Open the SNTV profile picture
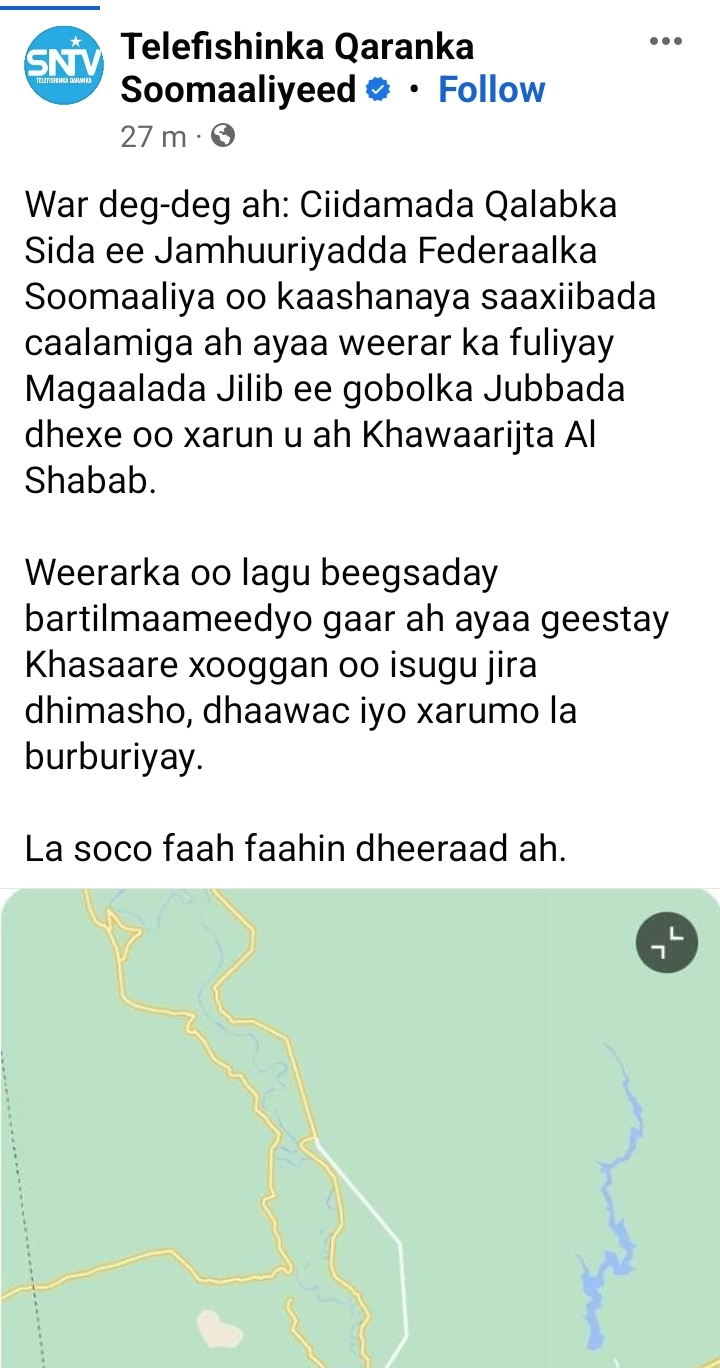 tap(63, 64)
